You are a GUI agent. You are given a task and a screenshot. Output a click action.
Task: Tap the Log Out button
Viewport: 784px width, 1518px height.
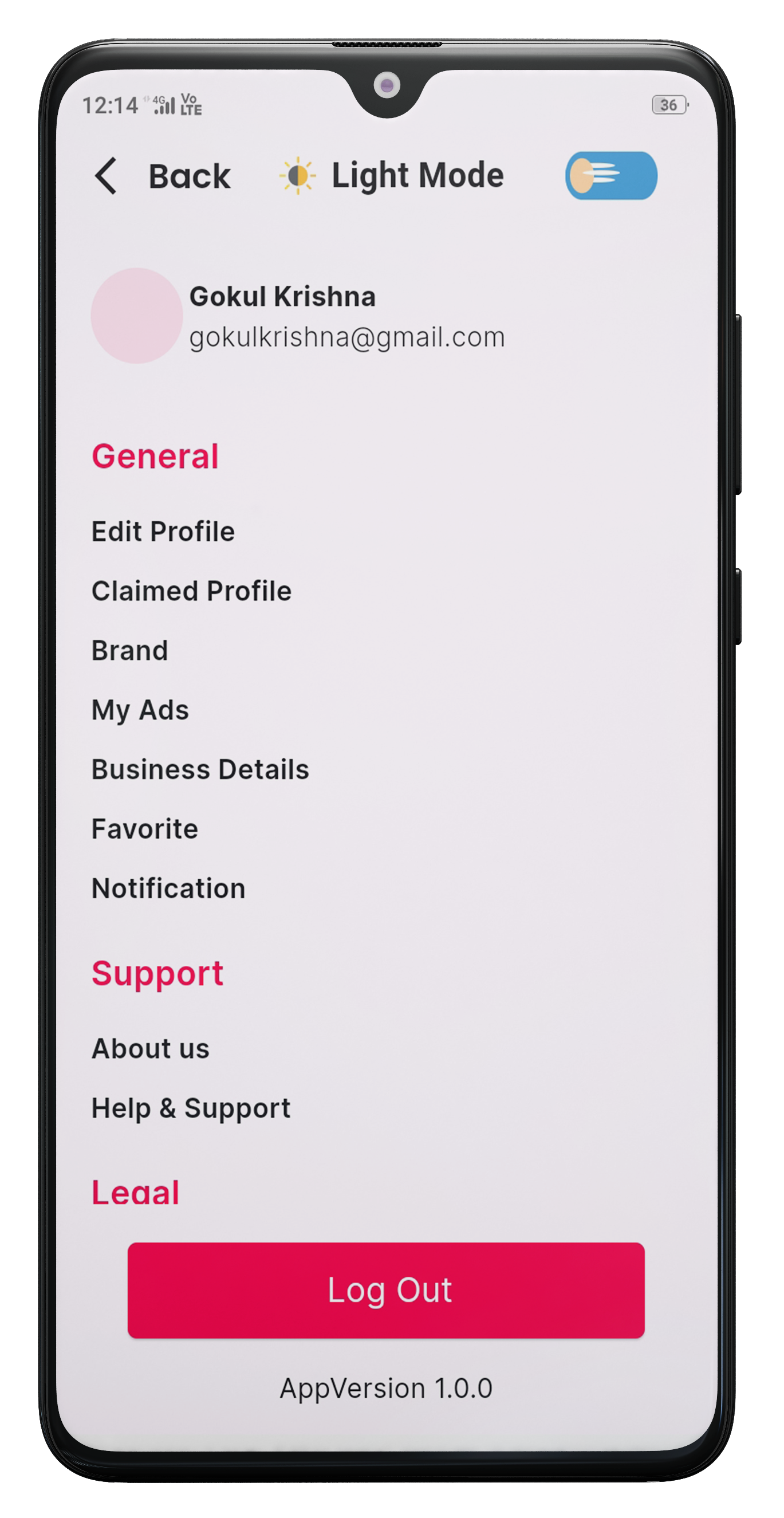tap(387, 1290)
